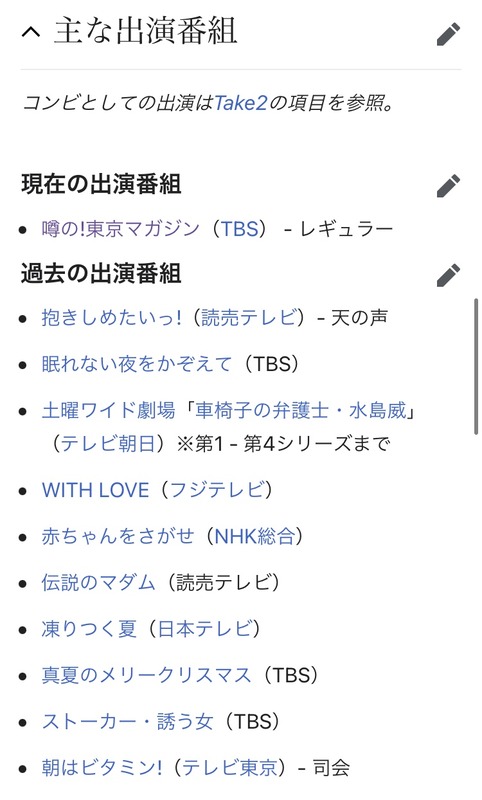
Task: Edit the 現在の出演番組 subsection
Action: pos(448,186)
